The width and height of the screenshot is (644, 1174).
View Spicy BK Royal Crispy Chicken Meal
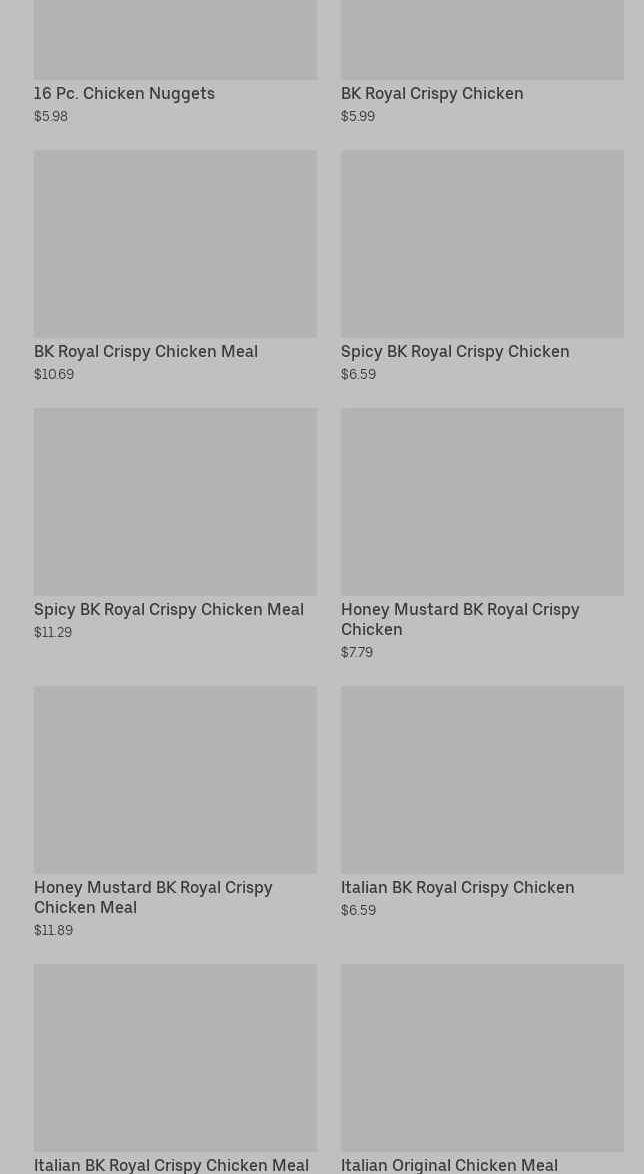coord(175,524)
